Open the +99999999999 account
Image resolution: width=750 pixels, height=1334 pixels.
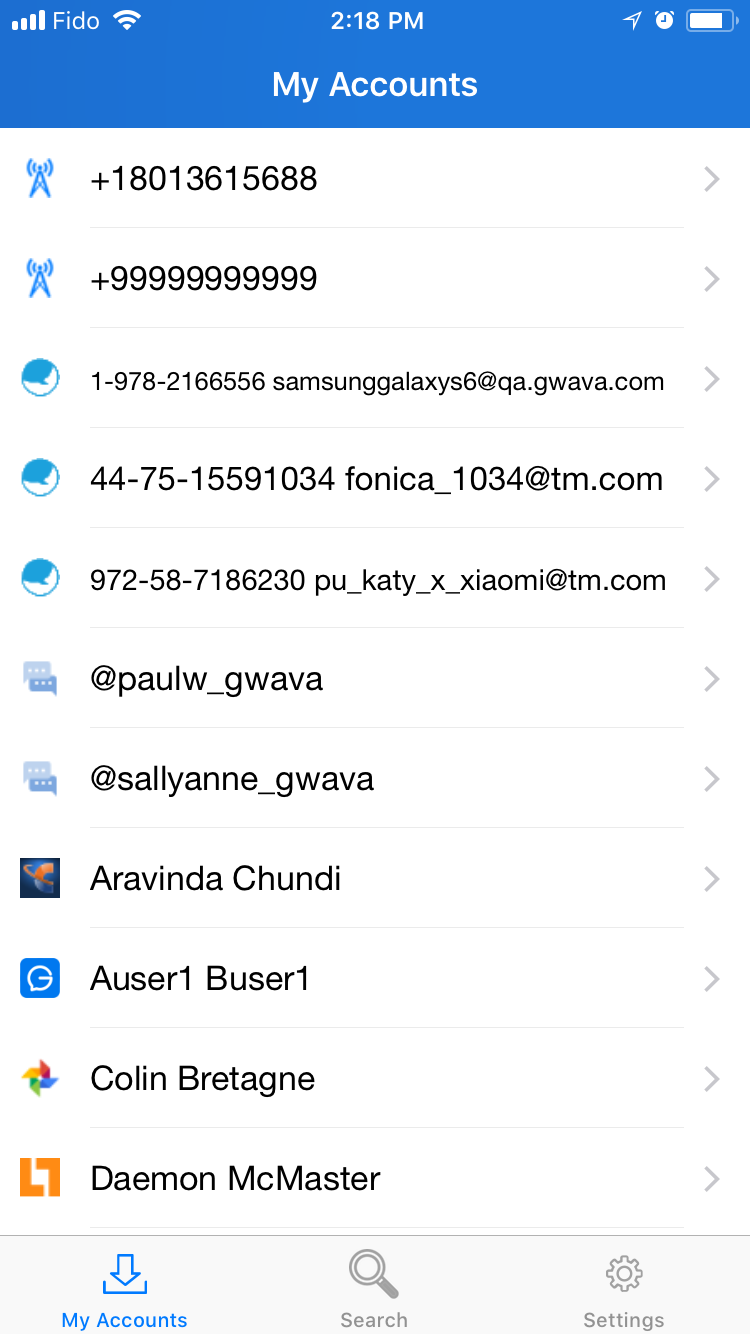(x=375, y=279)
